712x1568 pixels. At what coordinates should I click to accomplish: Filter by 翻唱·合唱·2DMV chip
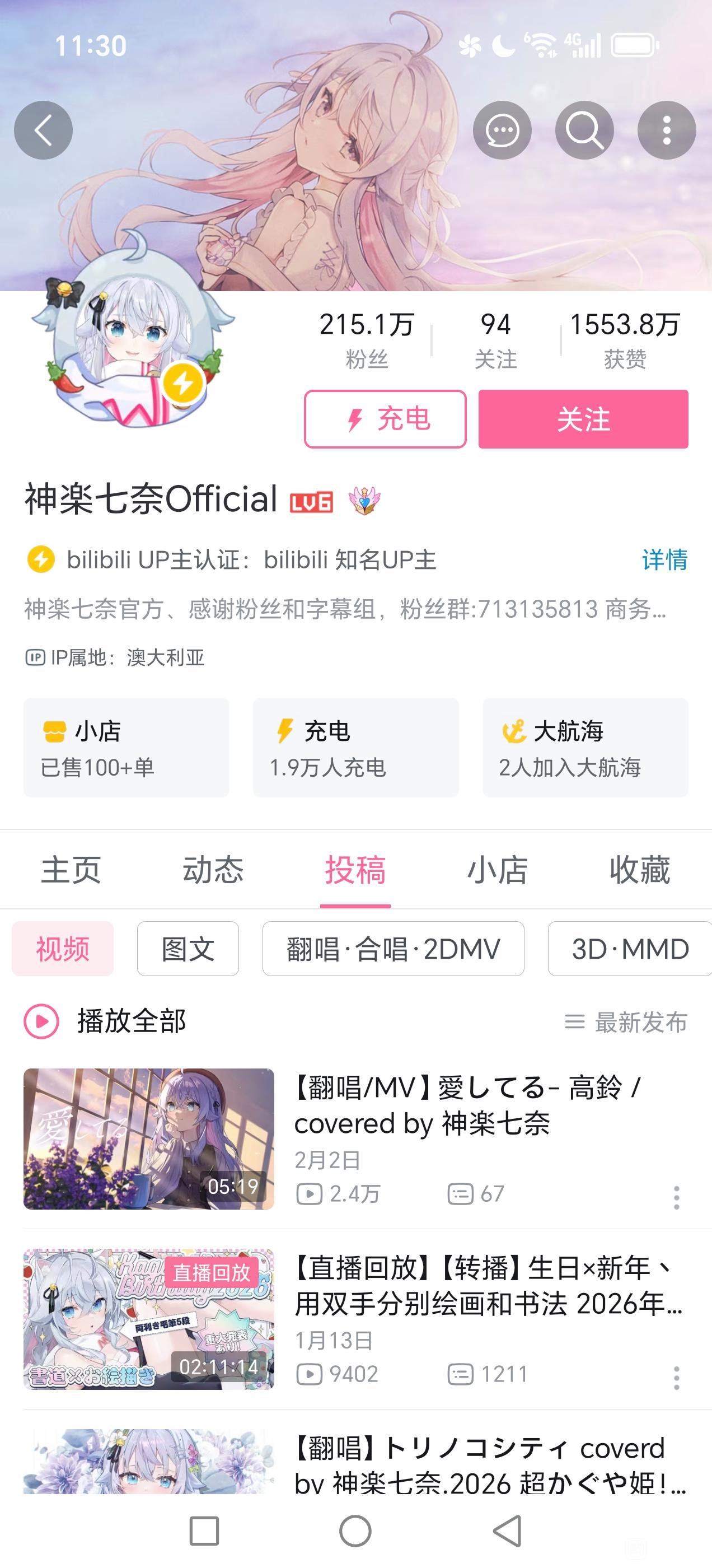(393, 948)
